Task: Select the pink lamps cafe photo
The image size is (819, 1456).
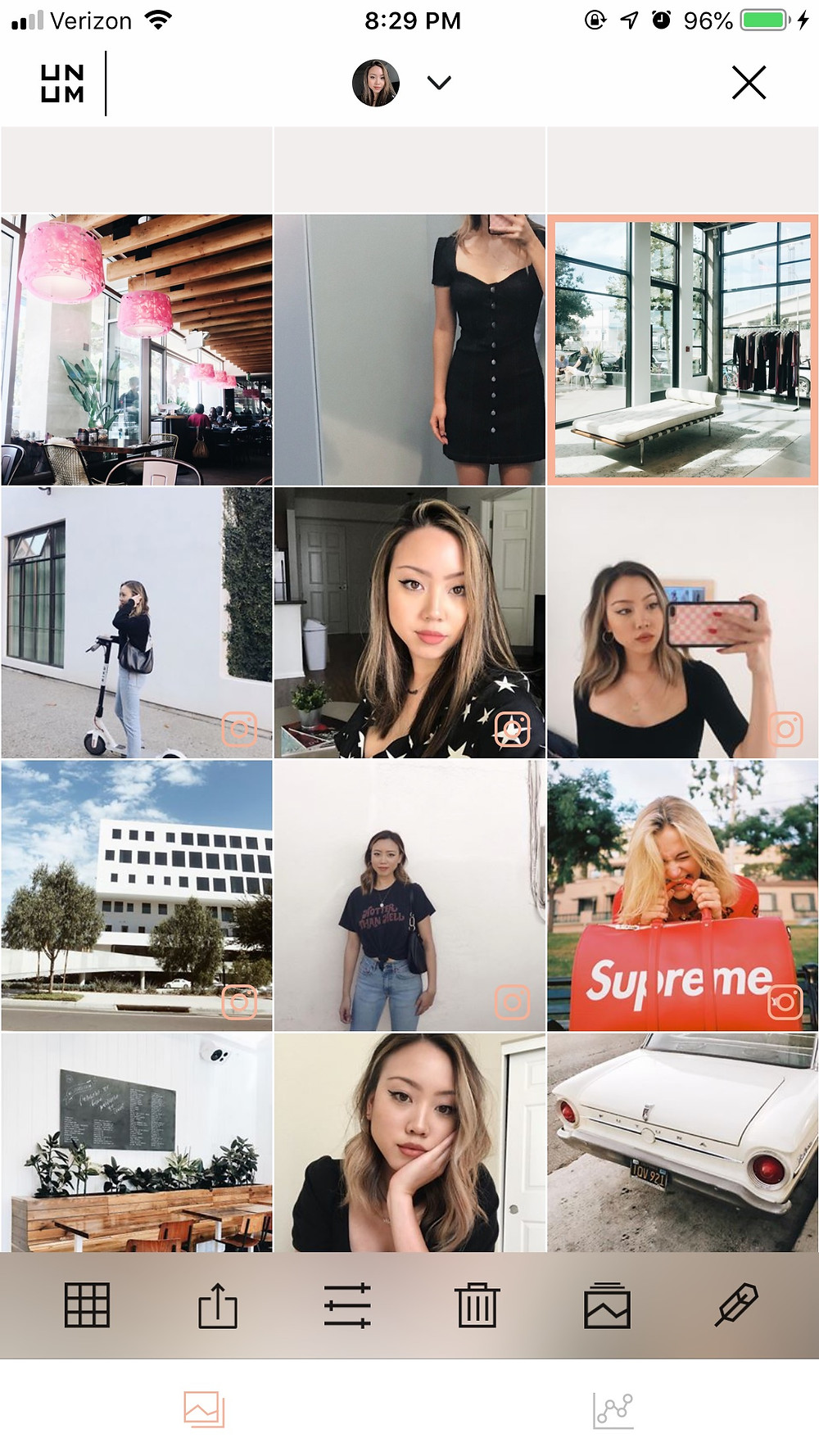Action: (137, 350)
